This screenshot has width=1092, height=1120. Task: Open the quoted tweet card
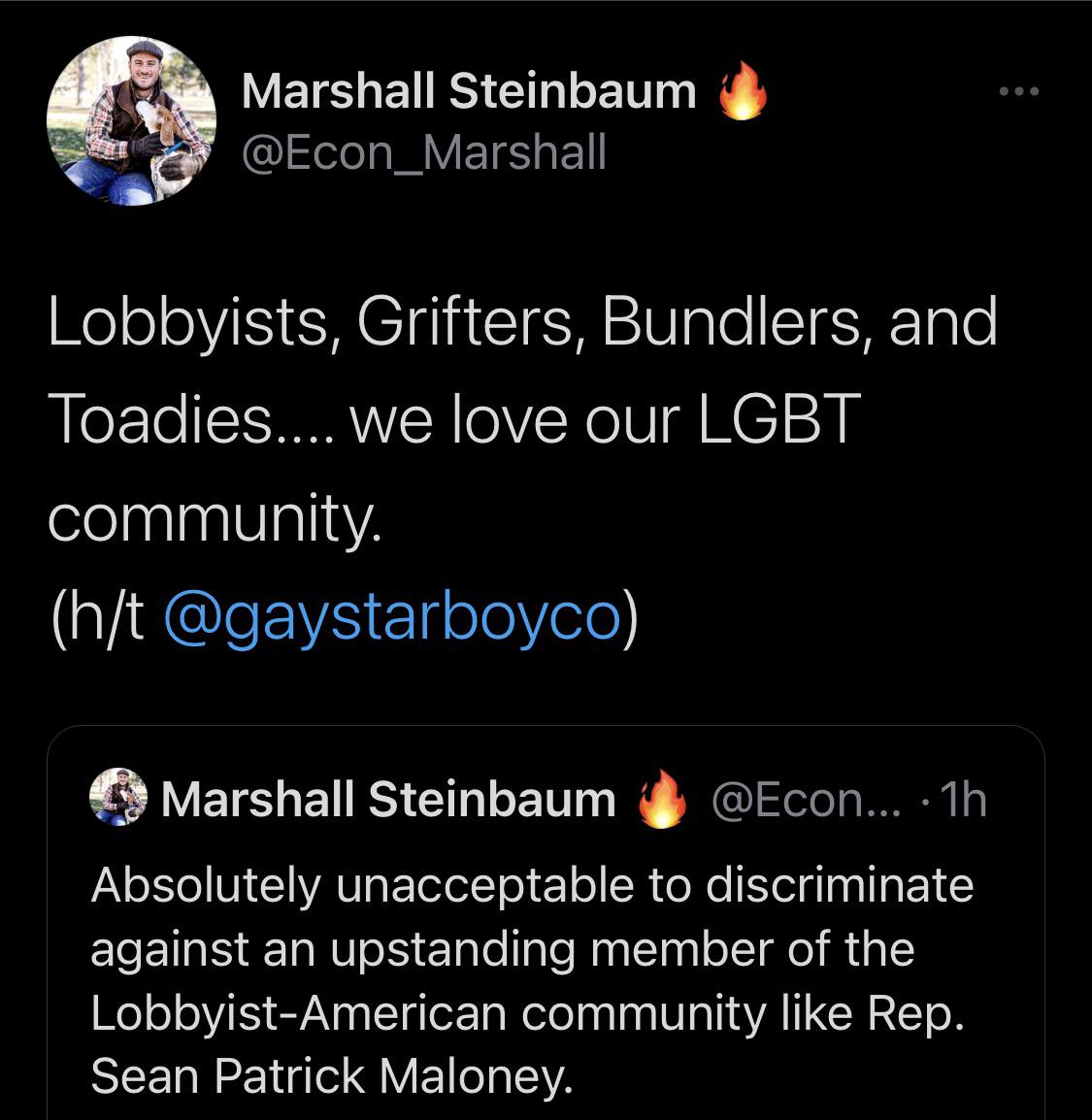pos(546,922)
